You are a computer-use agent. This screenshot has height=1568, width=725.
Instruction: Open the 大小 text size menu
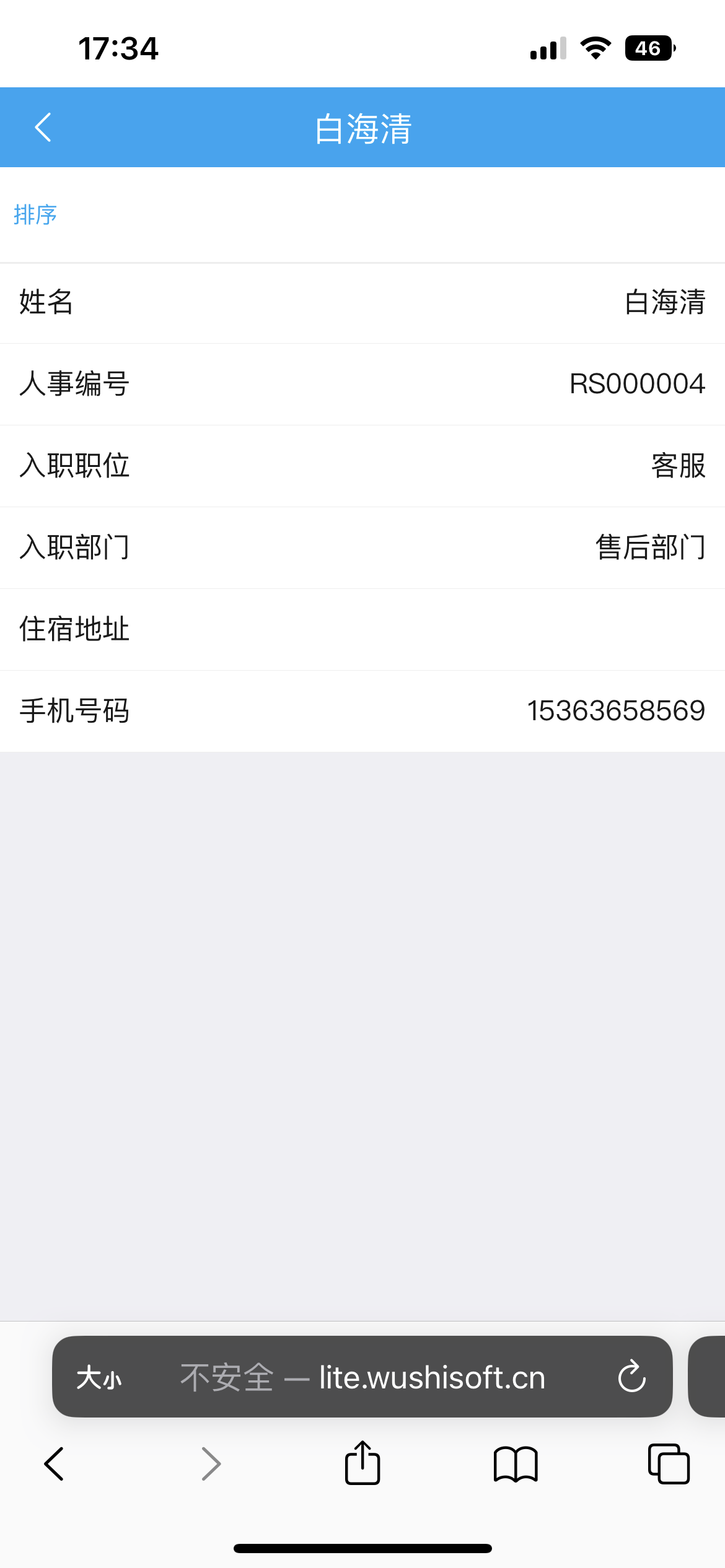tap(99, 1378)
